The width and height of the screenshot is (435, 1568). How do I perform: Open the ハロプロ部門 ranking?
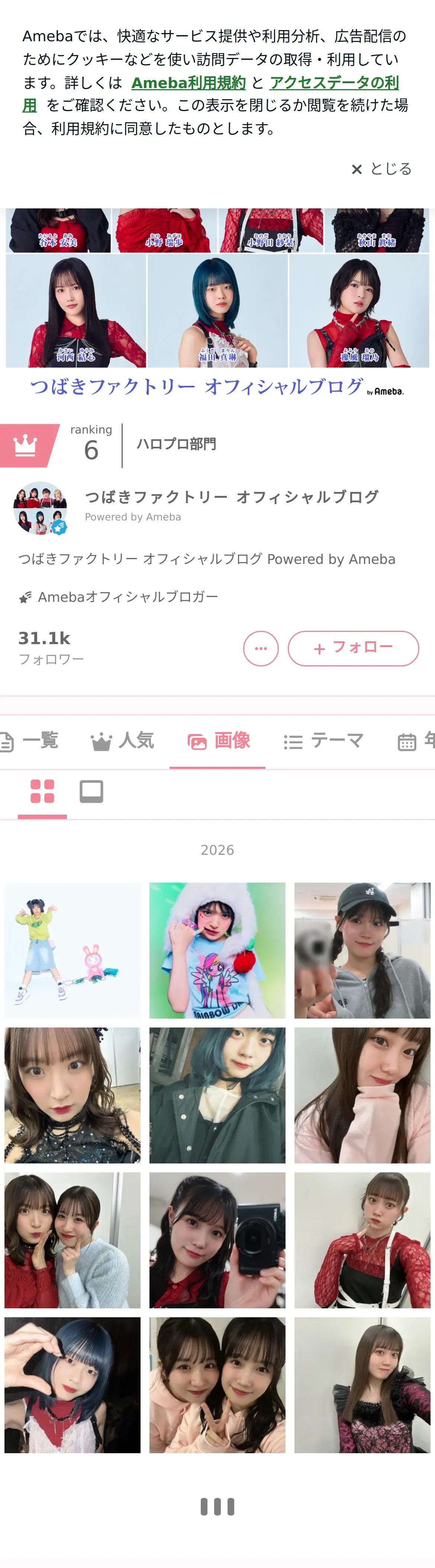pos(176,444)
